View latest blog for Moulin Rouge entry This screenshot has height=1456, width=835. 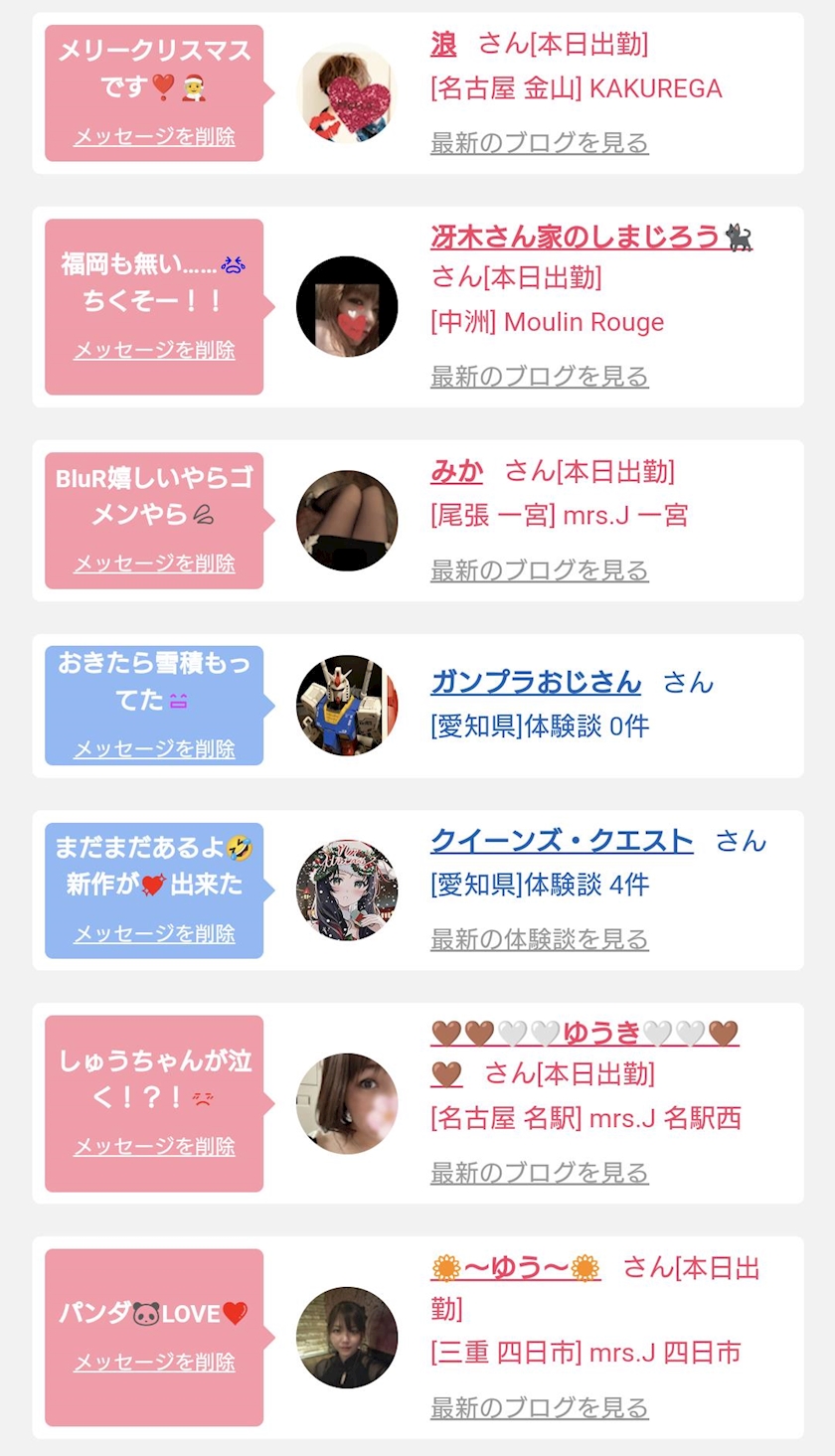tap(539, 377)
